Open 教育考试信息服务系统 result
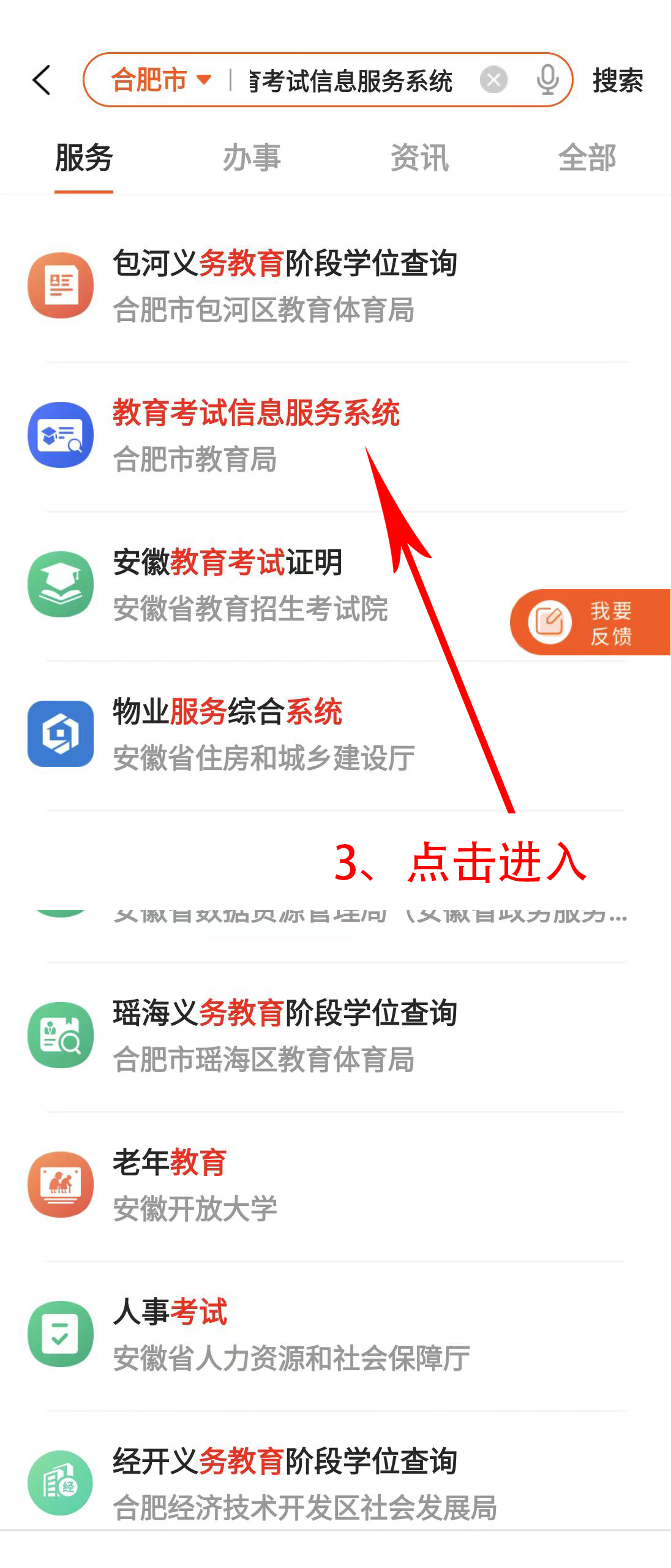Viewport: 671px width, 1568px height. click(256, 435)
